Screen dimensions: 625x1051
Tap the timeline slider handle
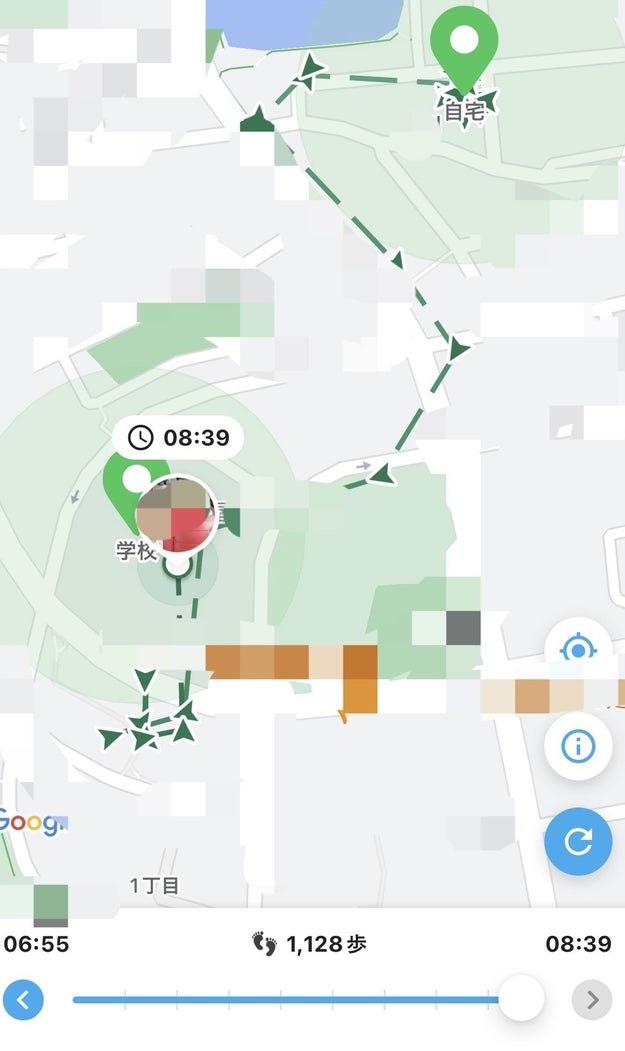[x=521, y=999]
